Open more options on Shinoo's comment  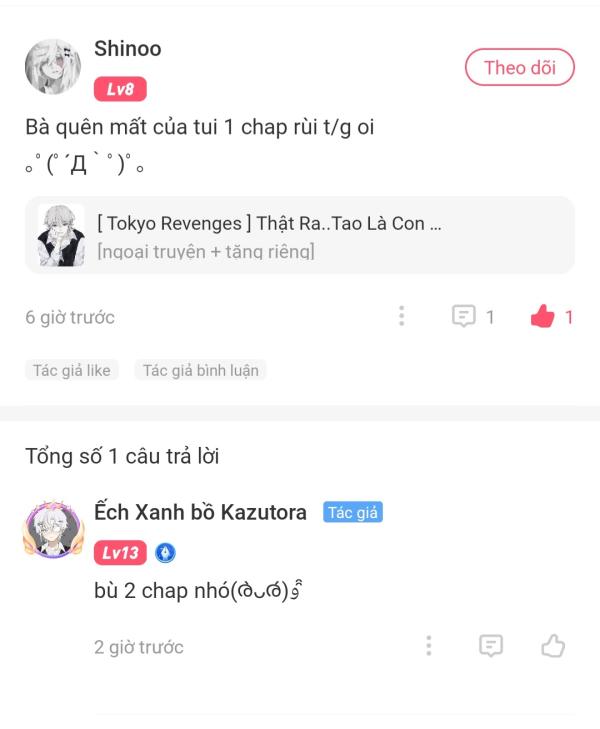pos(402,316)
